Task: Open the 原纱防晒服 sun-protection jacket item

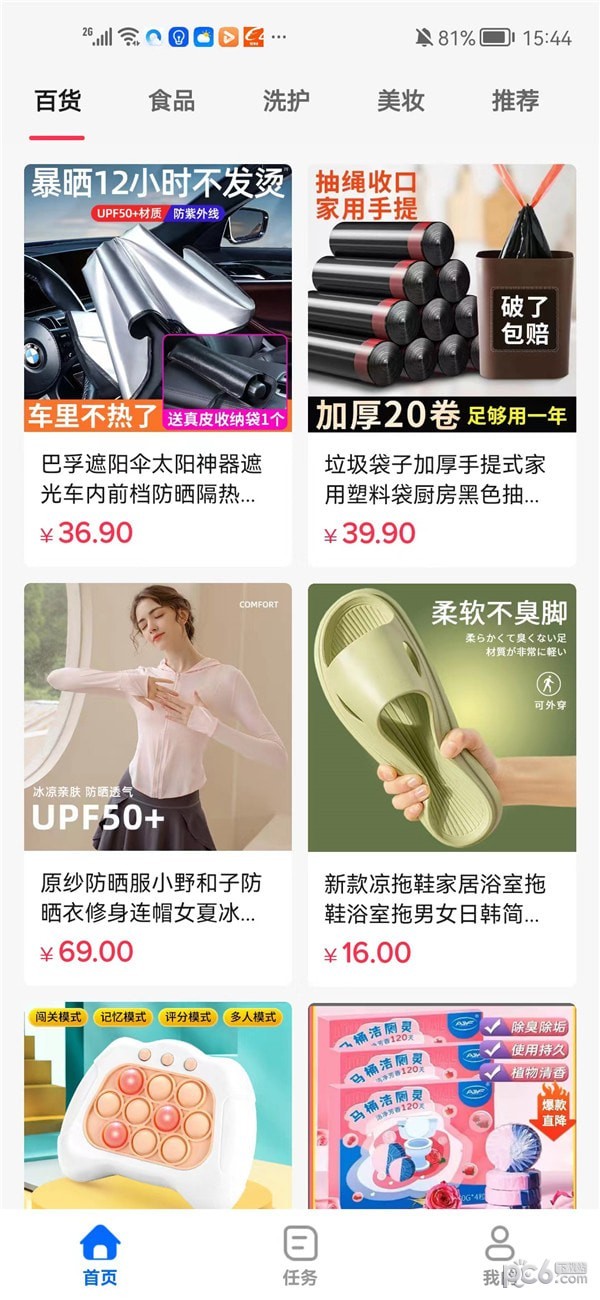Action: coord(158,783)
